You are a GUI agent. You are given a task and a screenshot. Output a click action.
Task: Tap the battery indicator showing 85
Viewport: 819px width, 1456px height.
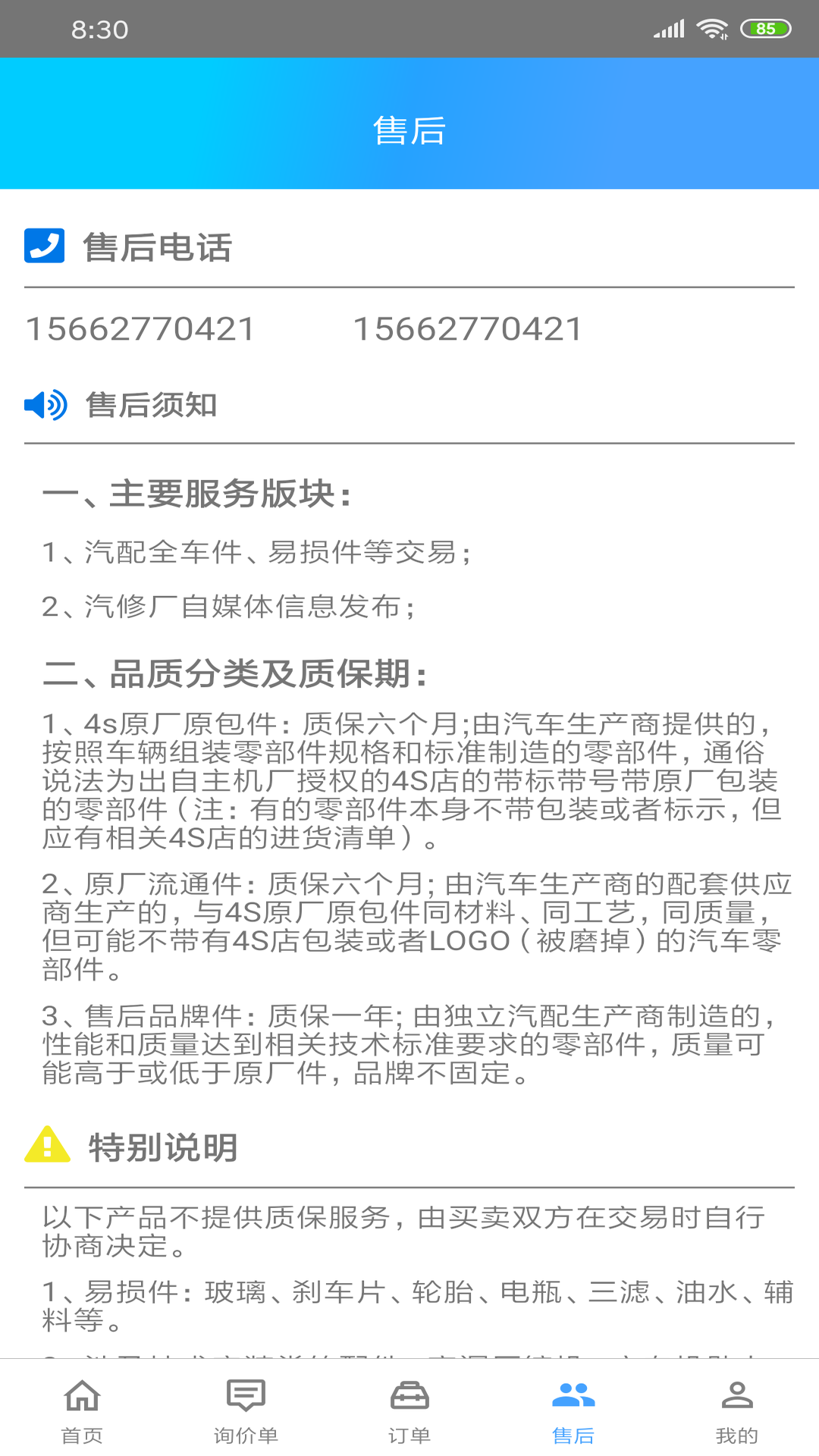click(x=767, y=29)
